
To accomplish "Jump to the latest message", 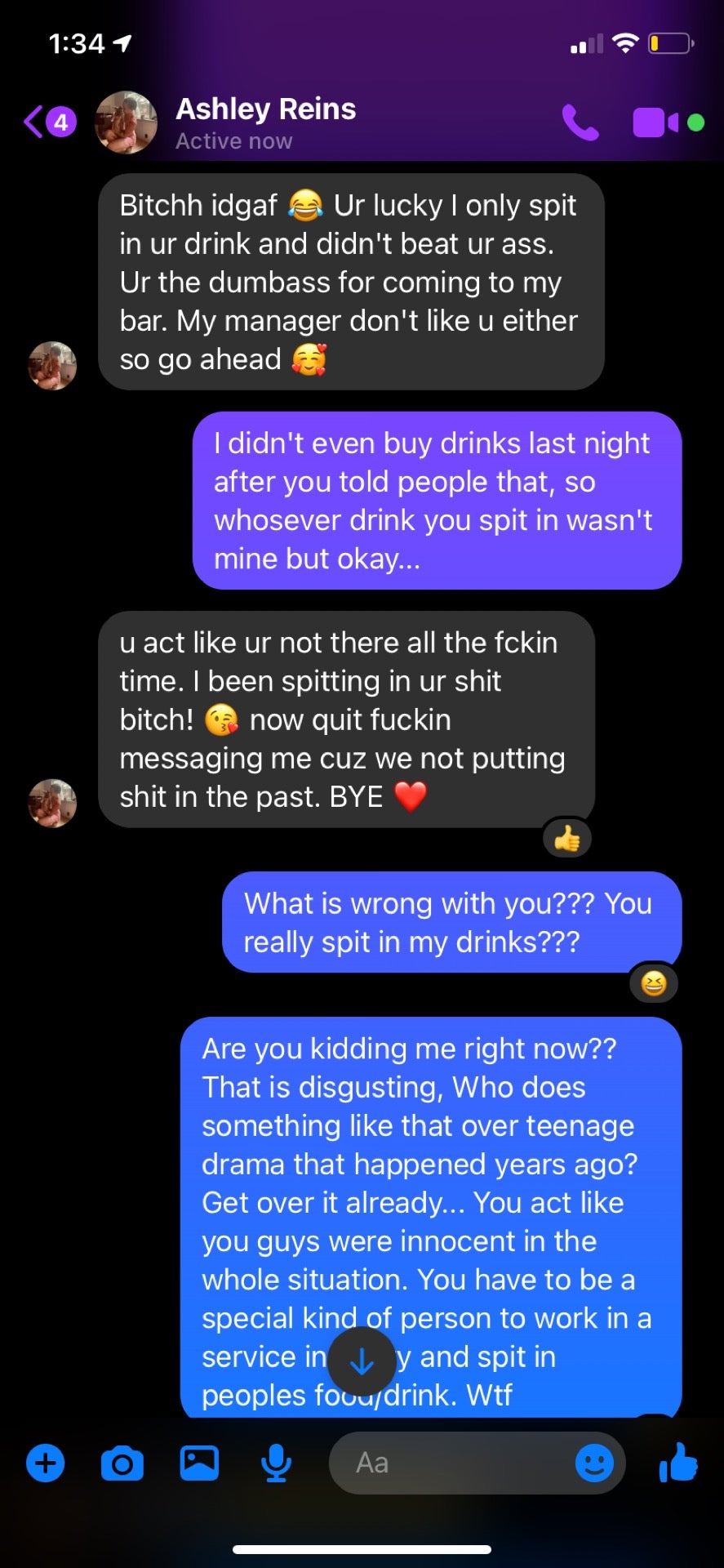I will tap(362, 1361).
